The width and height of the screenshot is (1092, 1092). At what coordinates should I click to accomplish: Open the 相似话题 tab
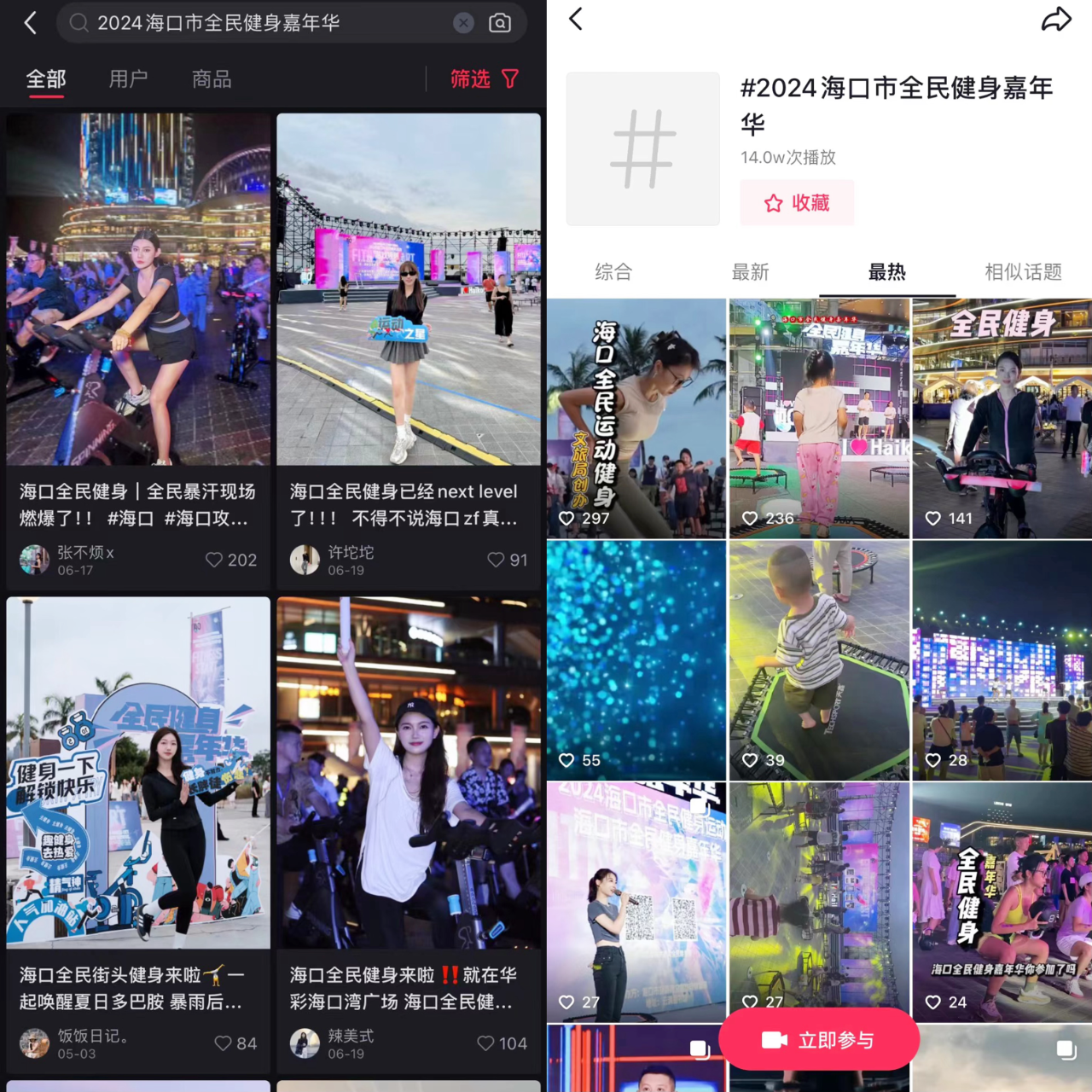pyautogui.click(x=1023, y=272)
